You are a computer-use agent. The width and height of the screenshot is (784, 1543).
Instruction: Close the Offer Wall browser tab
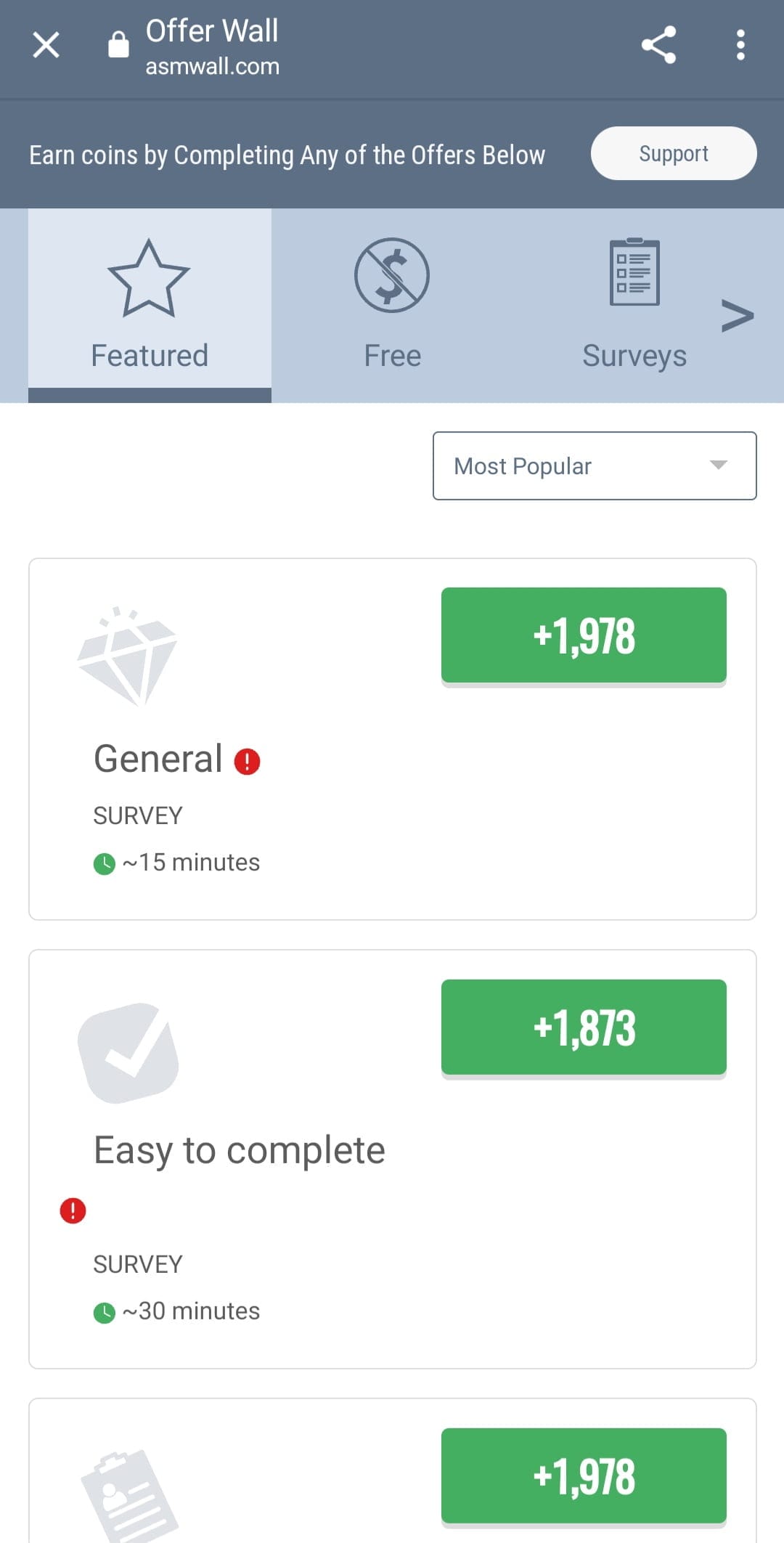click(46, 45)
